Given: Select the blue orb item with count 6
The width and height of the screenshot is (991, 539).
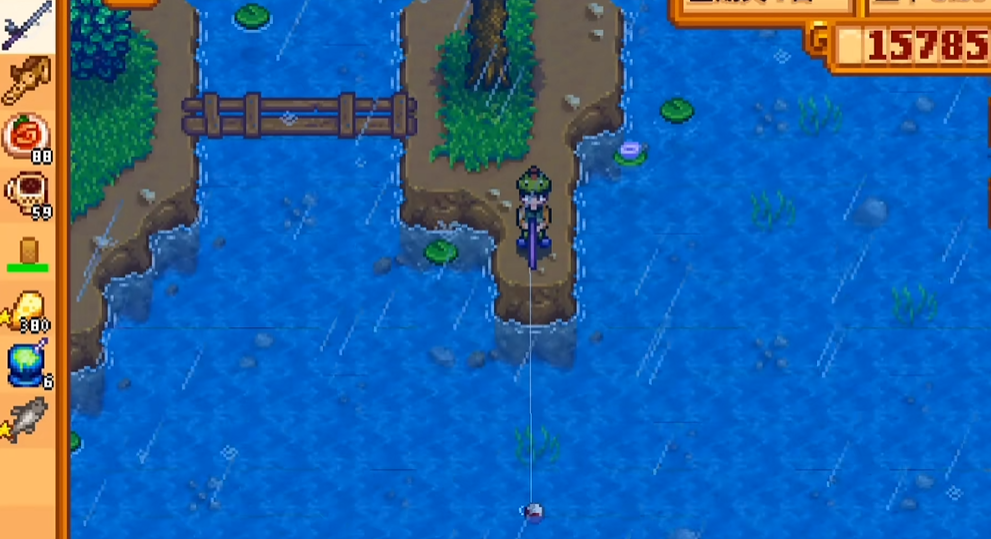Looking at the screenshot, I should 26,364.
